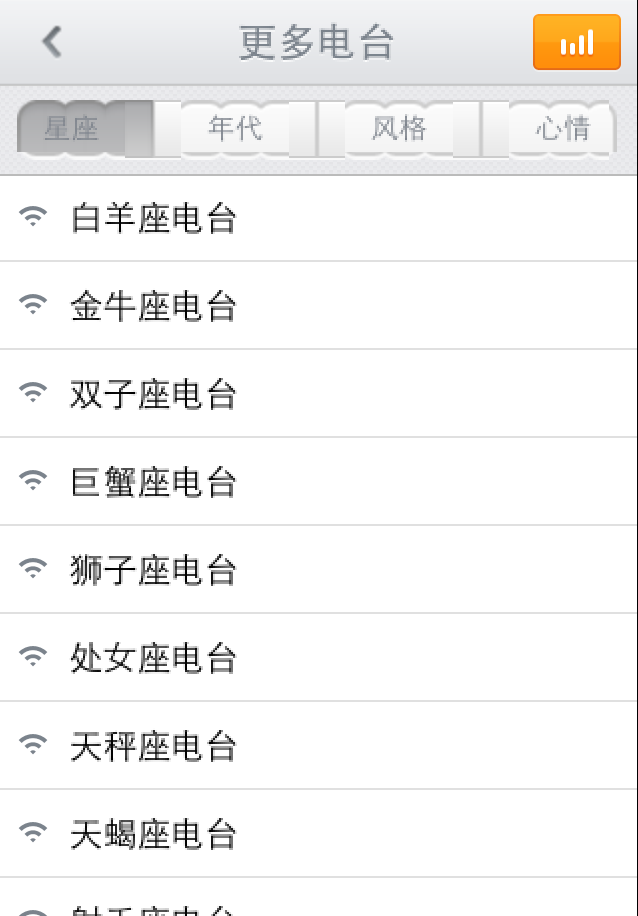
Task: Select 处女座电台 station
Action: tap(153, 658)
